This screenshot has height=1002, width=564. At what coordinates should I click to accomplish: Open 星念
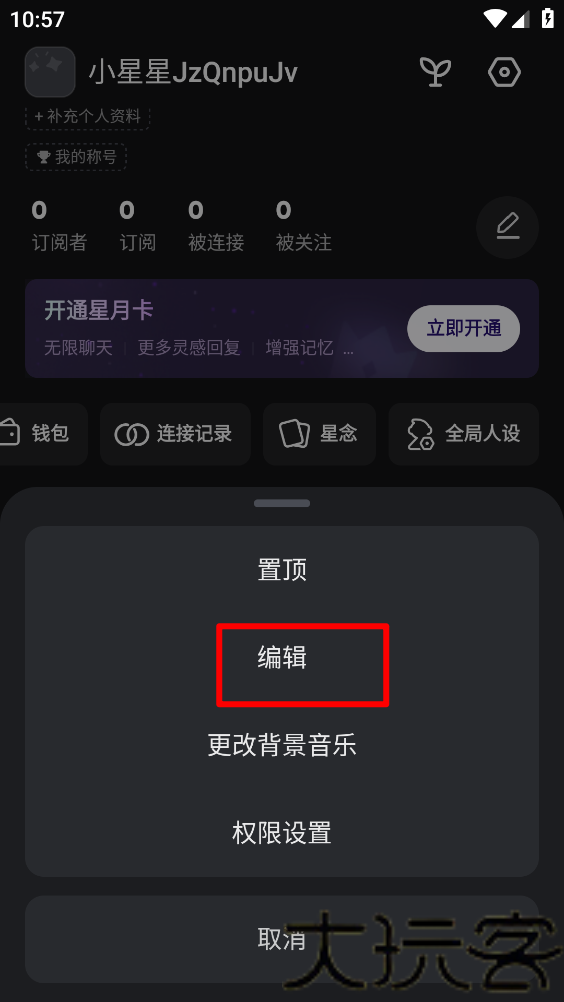(319, 434)
